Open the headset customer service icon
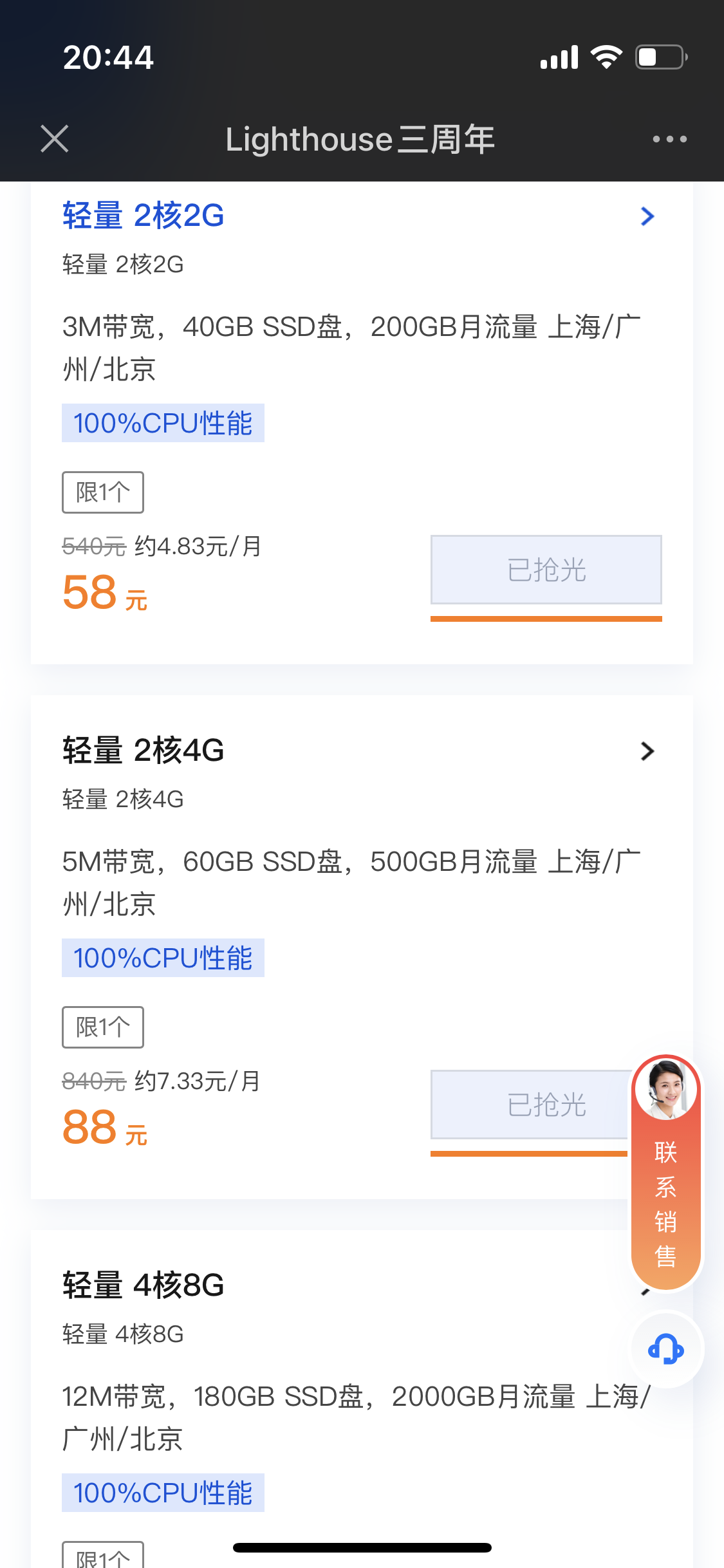Image resolution: width=724 pixels, height=1568 pixels. point(665,1349)
